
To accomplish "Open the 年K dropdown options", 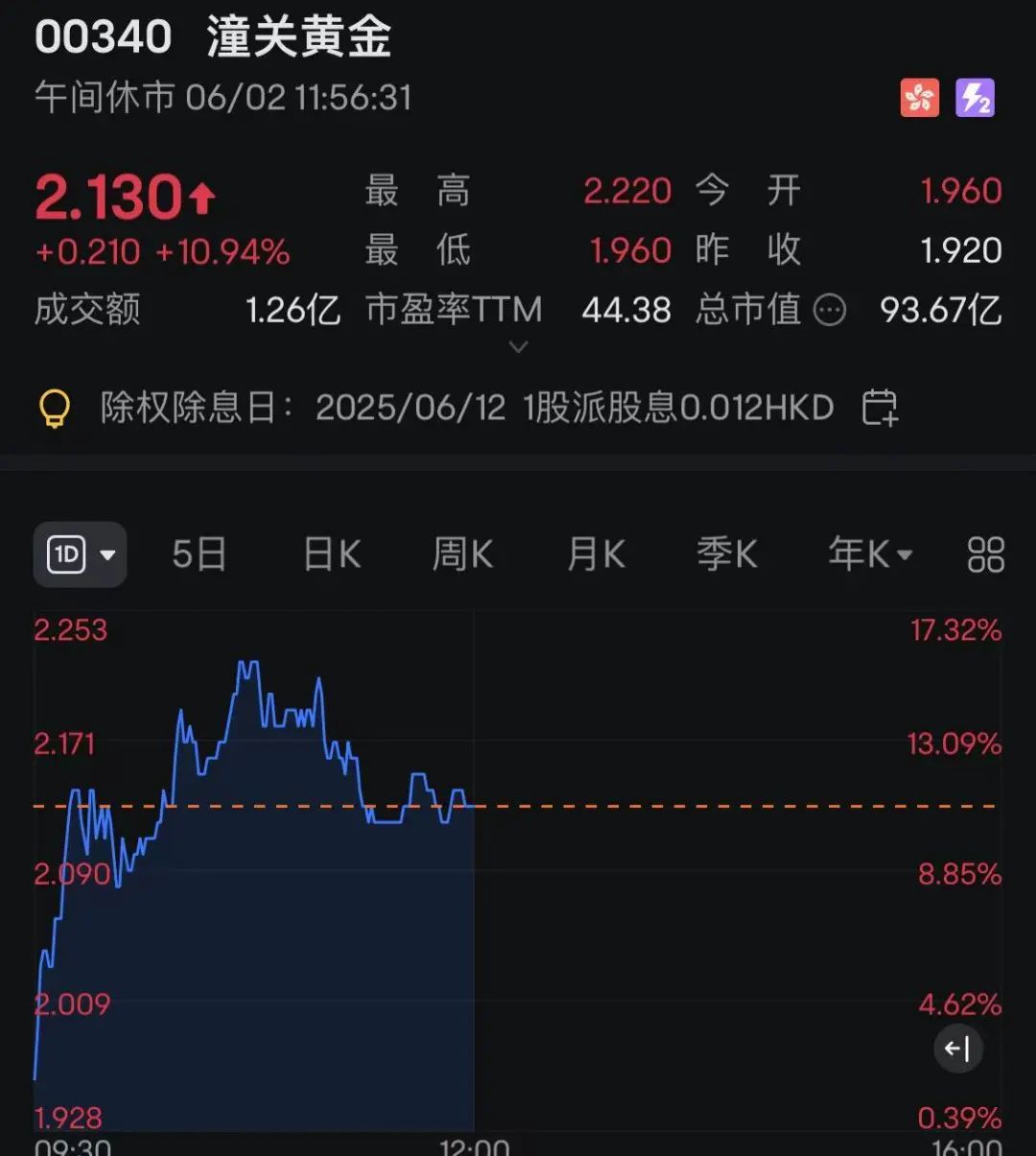I will [869, 554].
